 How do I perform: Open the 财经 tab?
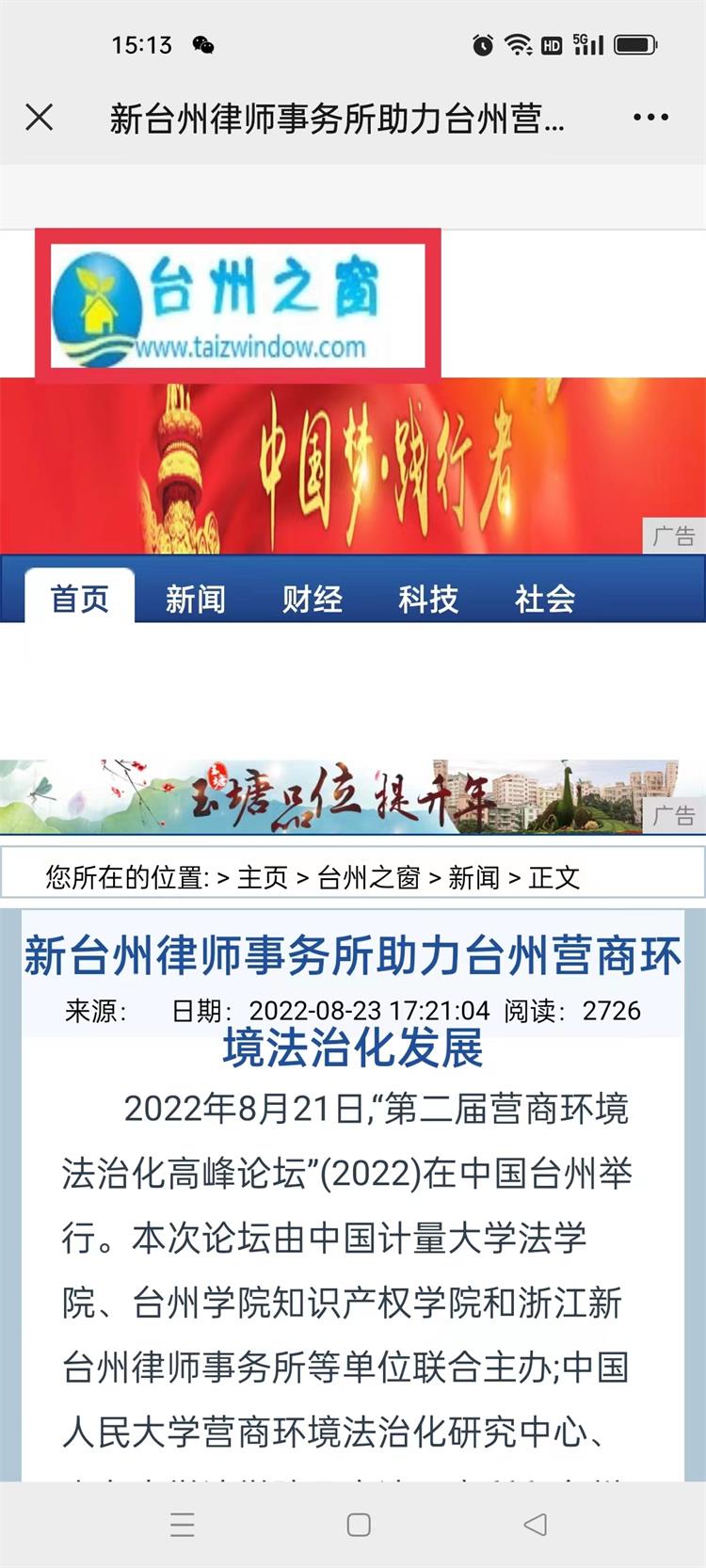point(312,598)
